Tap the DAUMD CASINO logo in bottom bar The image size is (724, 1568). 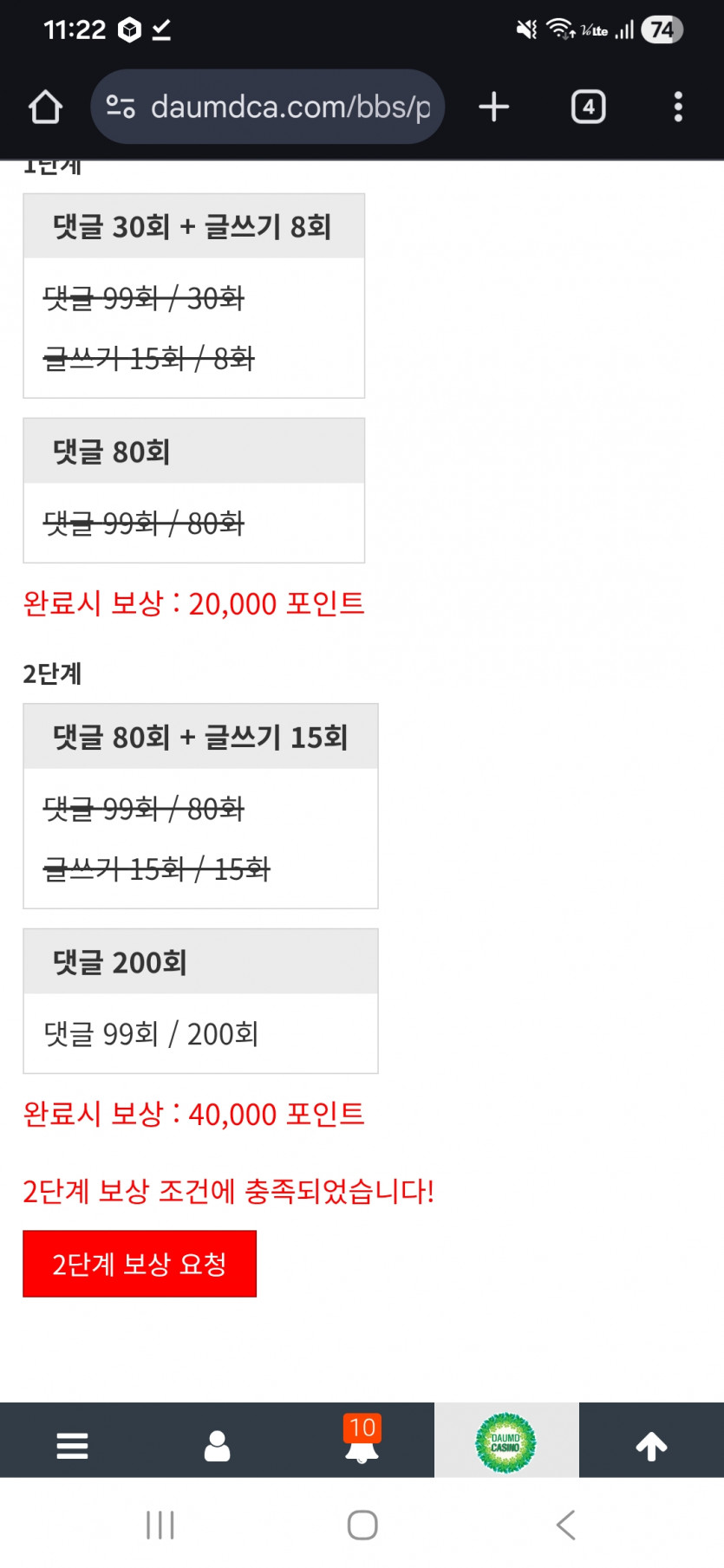[x=506, y=1440]
